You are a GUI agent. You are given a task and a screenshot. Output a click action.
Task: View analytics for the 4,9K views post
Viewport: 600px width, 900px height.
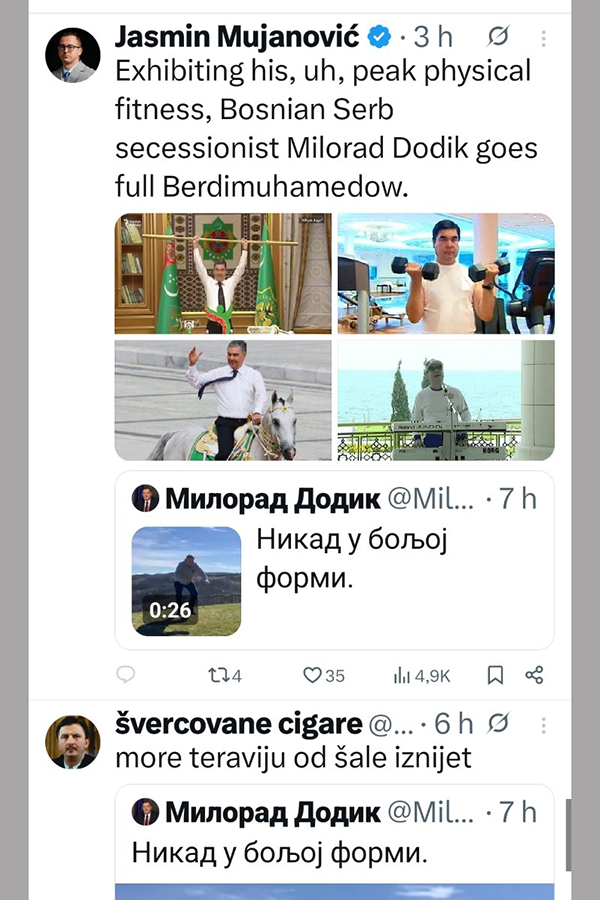tap(421, 676)
